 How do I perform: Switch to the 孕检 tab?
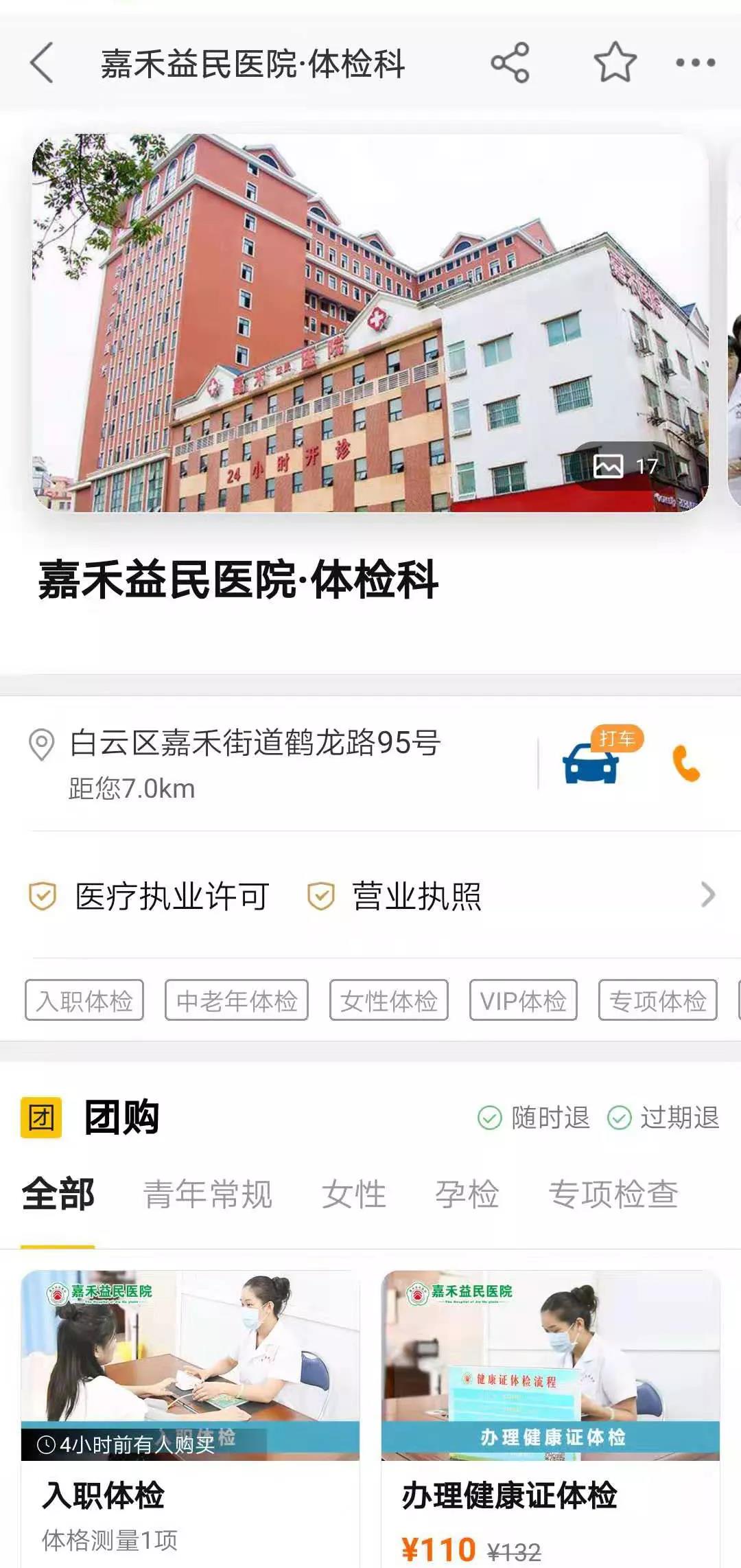tap(467, 1194)
